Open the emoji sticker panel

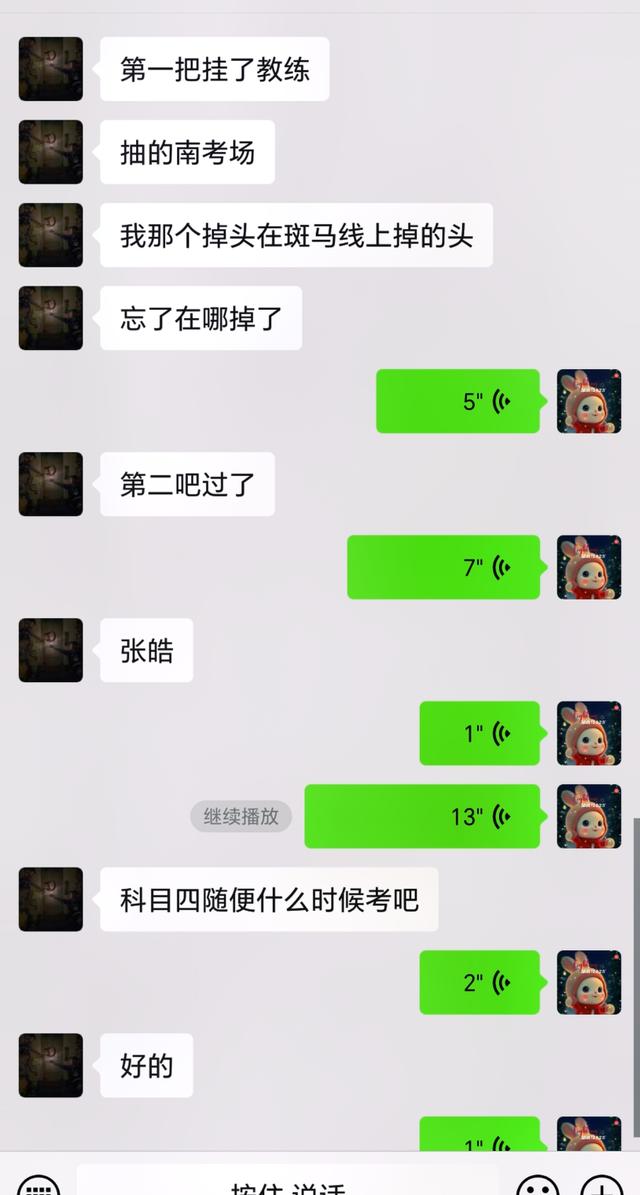(x=537, y=1187)
